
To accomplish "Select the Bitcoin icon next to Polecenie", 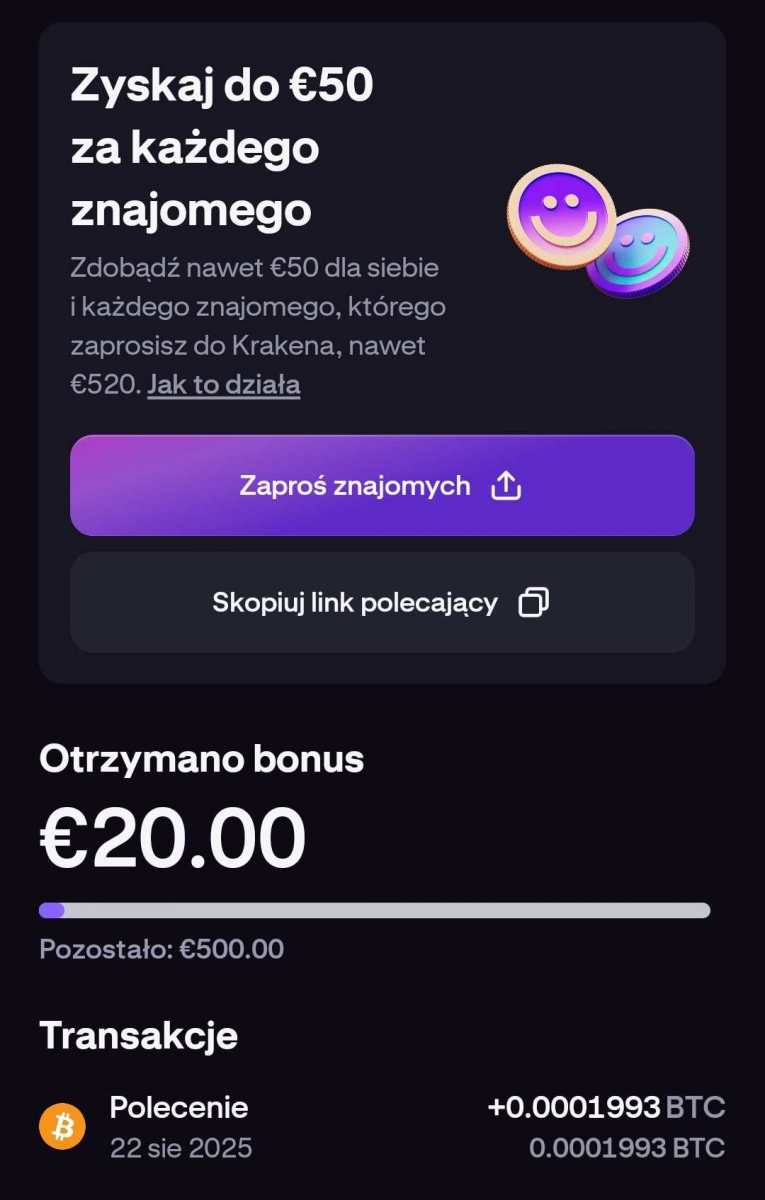I will coord(62,1126).
